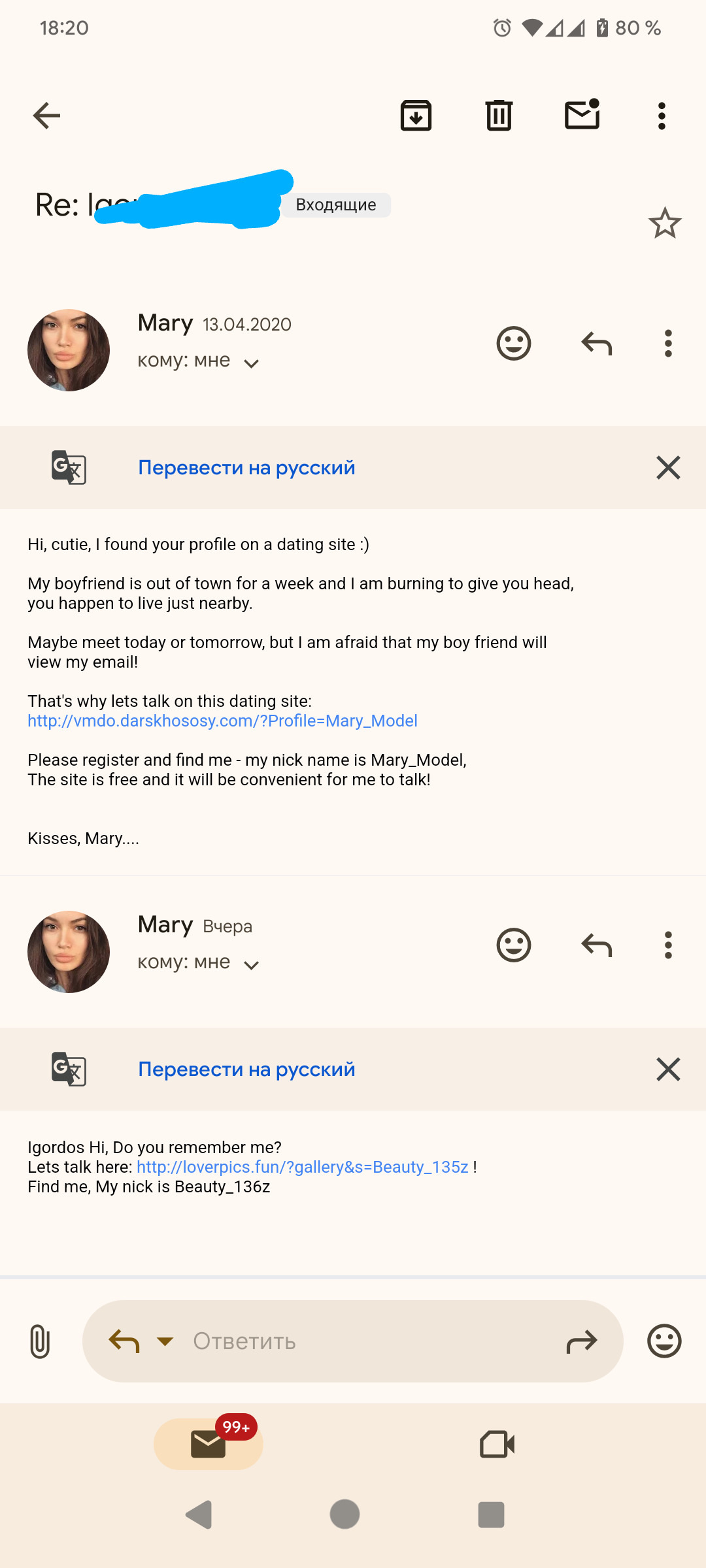Open more options for the Вчера message
The height and width of the screenshot is (1568, 706).
667,945
